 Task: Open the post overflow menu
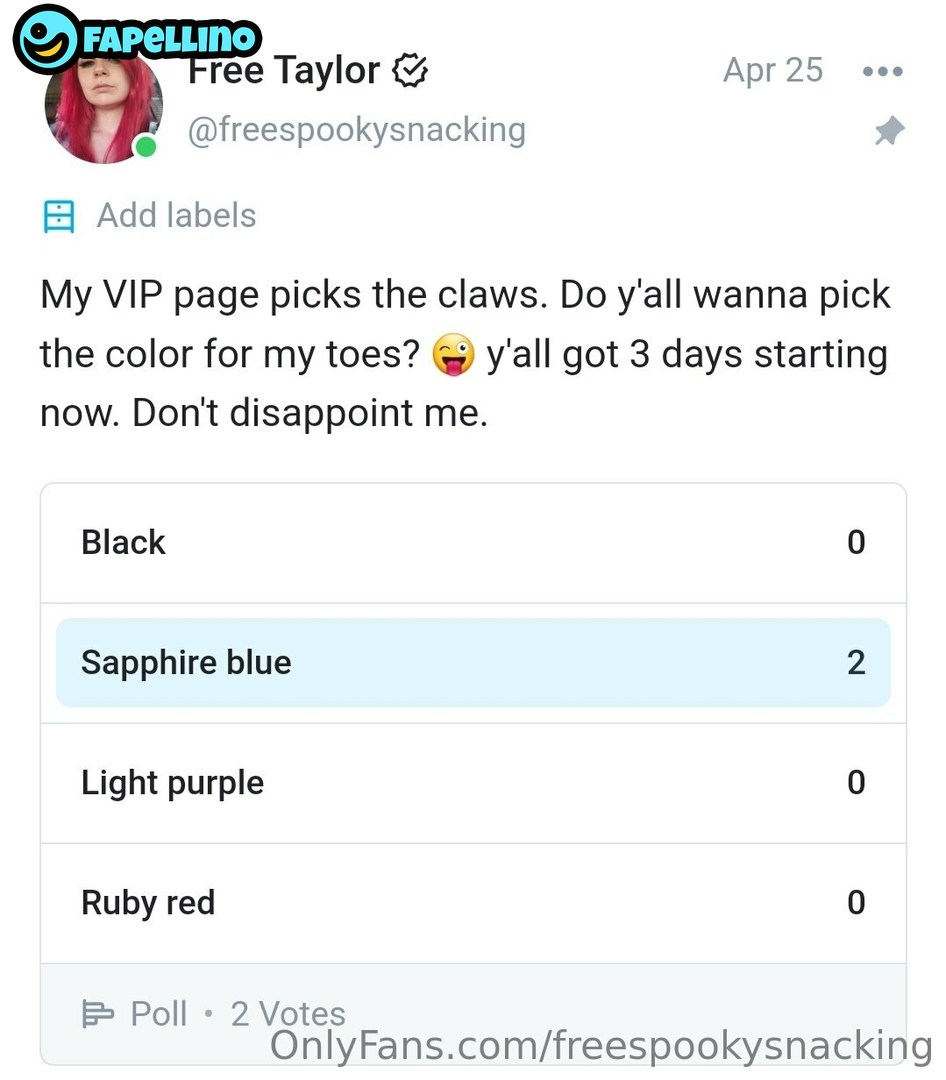[882, 71]
